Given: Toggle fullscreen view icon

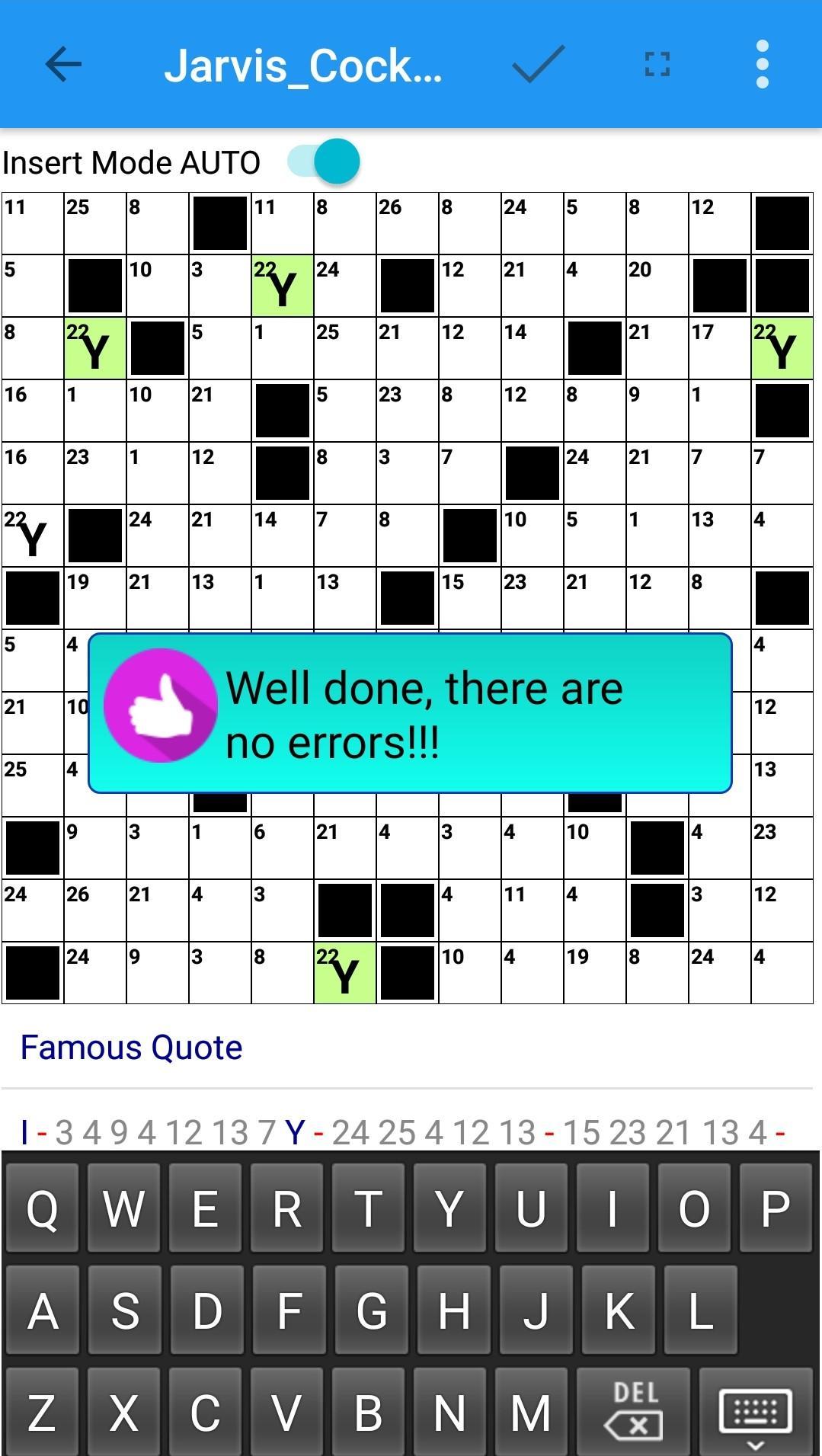Looking at the screenshot, I should 657,64.
